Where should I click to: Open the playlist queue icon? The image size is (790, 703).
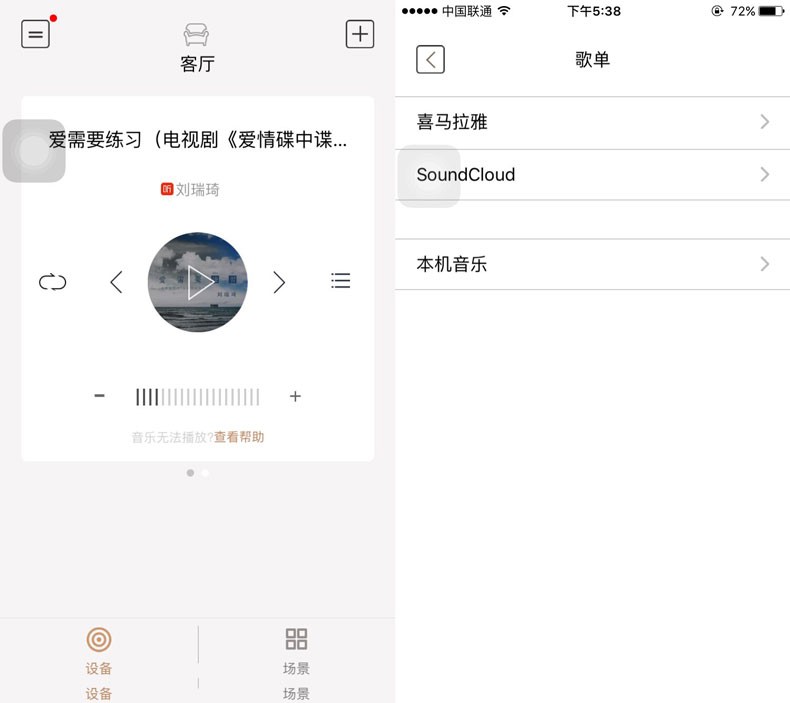(x=341, y=282)
